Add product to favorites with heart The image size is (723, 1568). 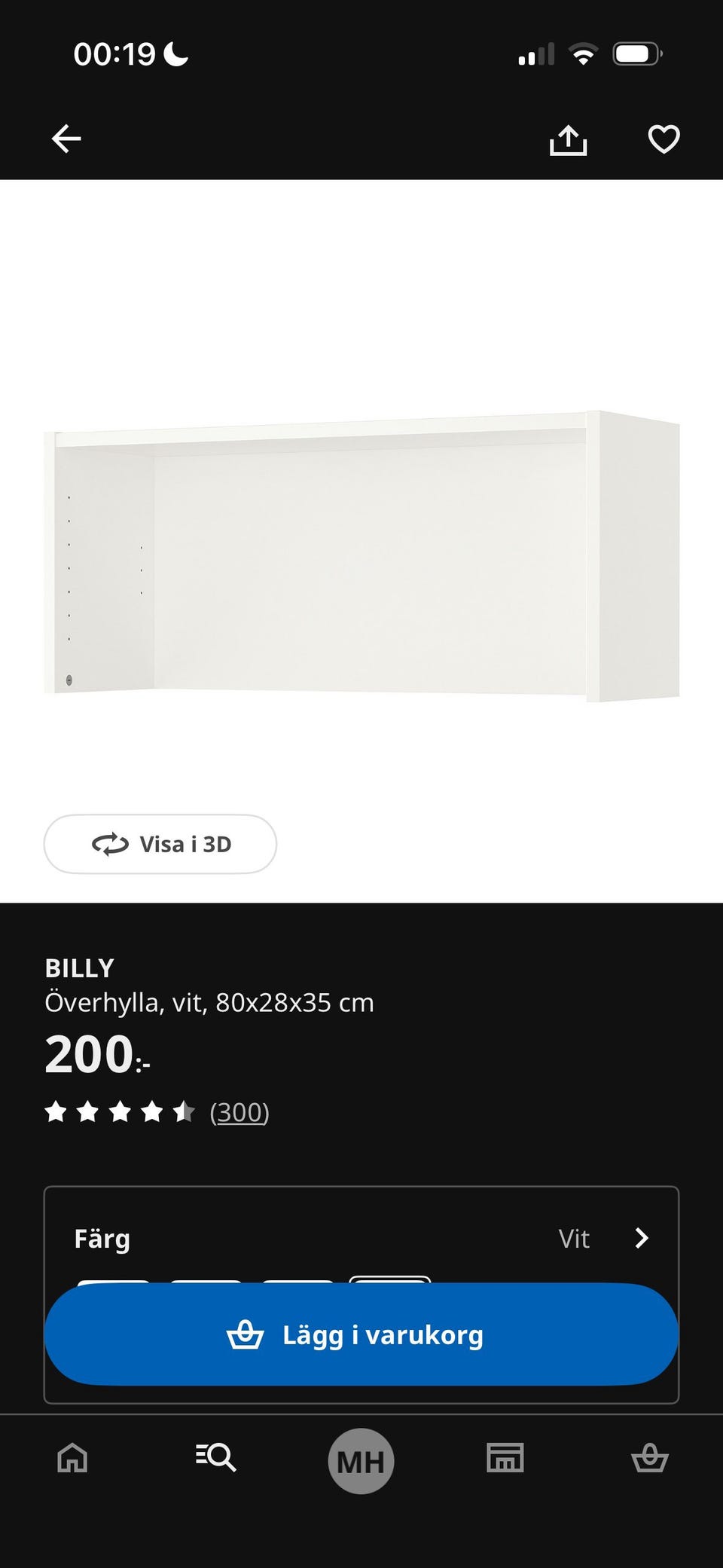(x=664, y=139)
